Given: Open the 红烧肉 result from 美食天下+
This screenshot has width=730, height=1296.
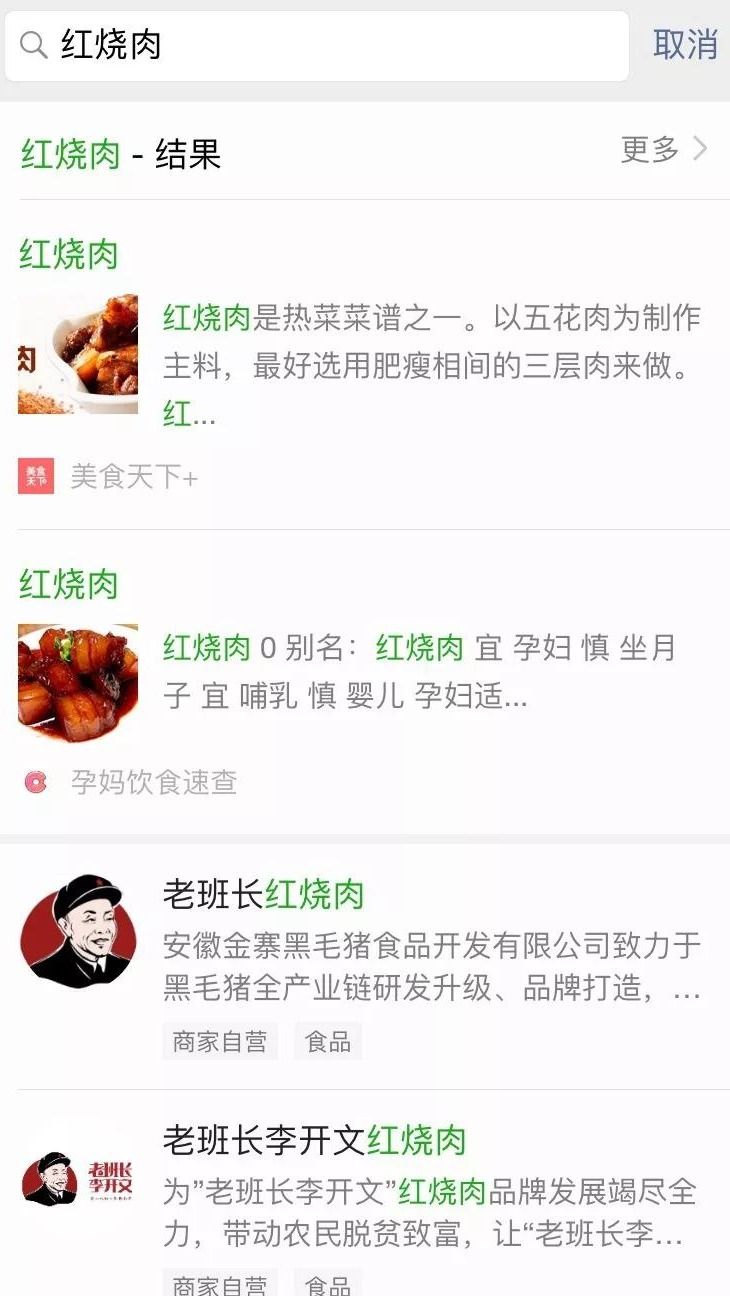Looking at the screenshot, I should (x=365, y=365).
